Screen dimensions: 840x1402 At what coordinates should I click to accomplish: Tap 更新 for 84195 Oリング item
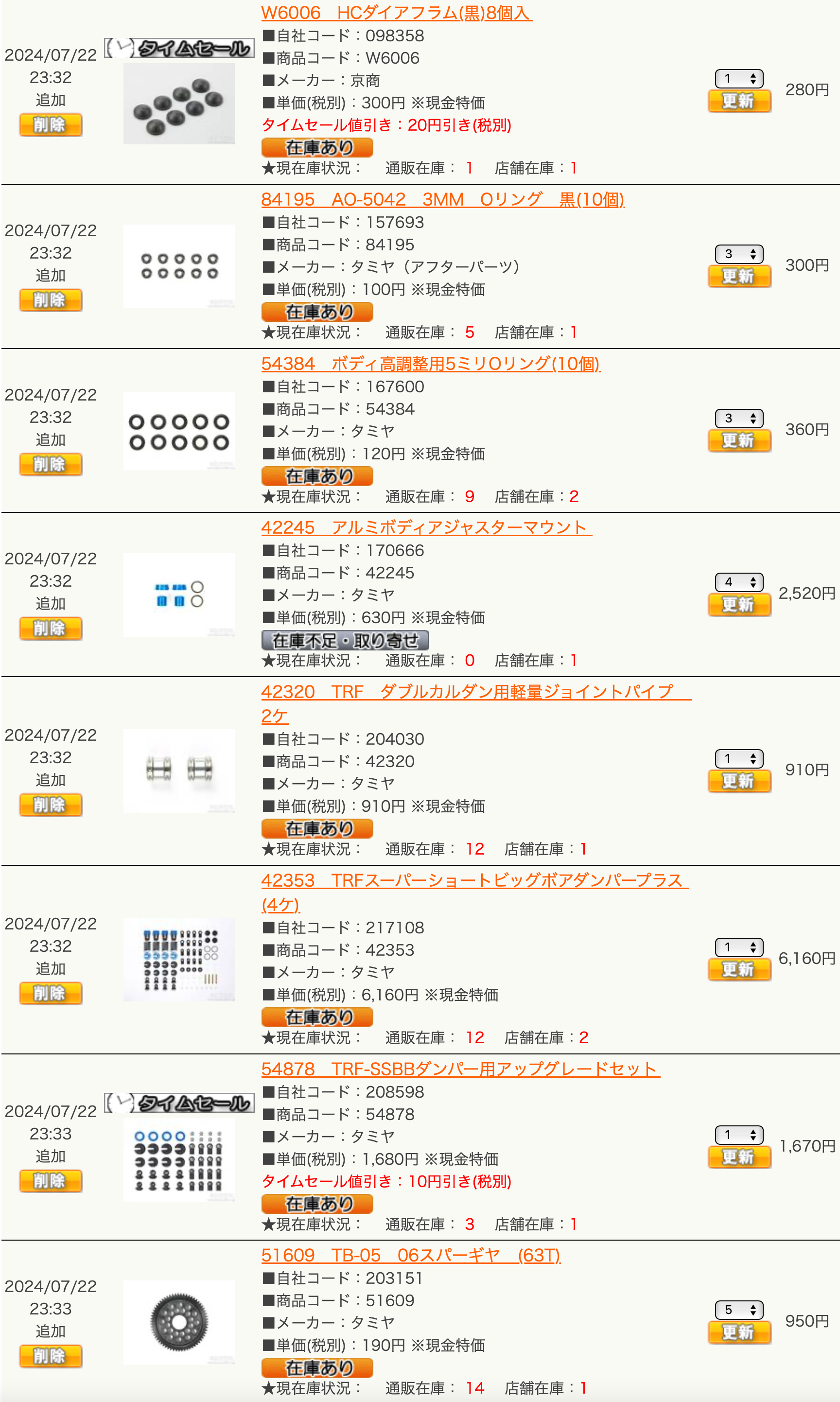tap(739, 277)
